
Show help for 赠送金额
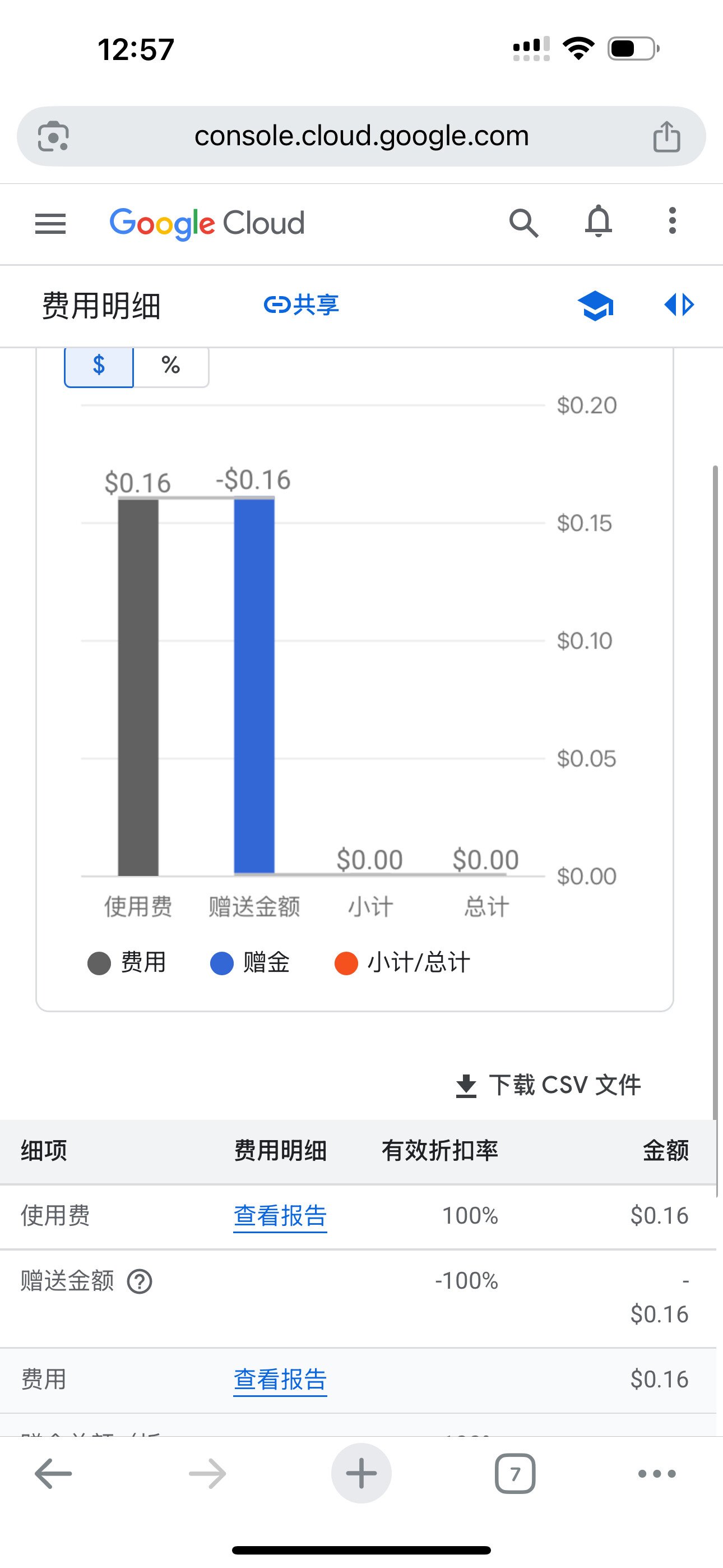(140, 1281)
